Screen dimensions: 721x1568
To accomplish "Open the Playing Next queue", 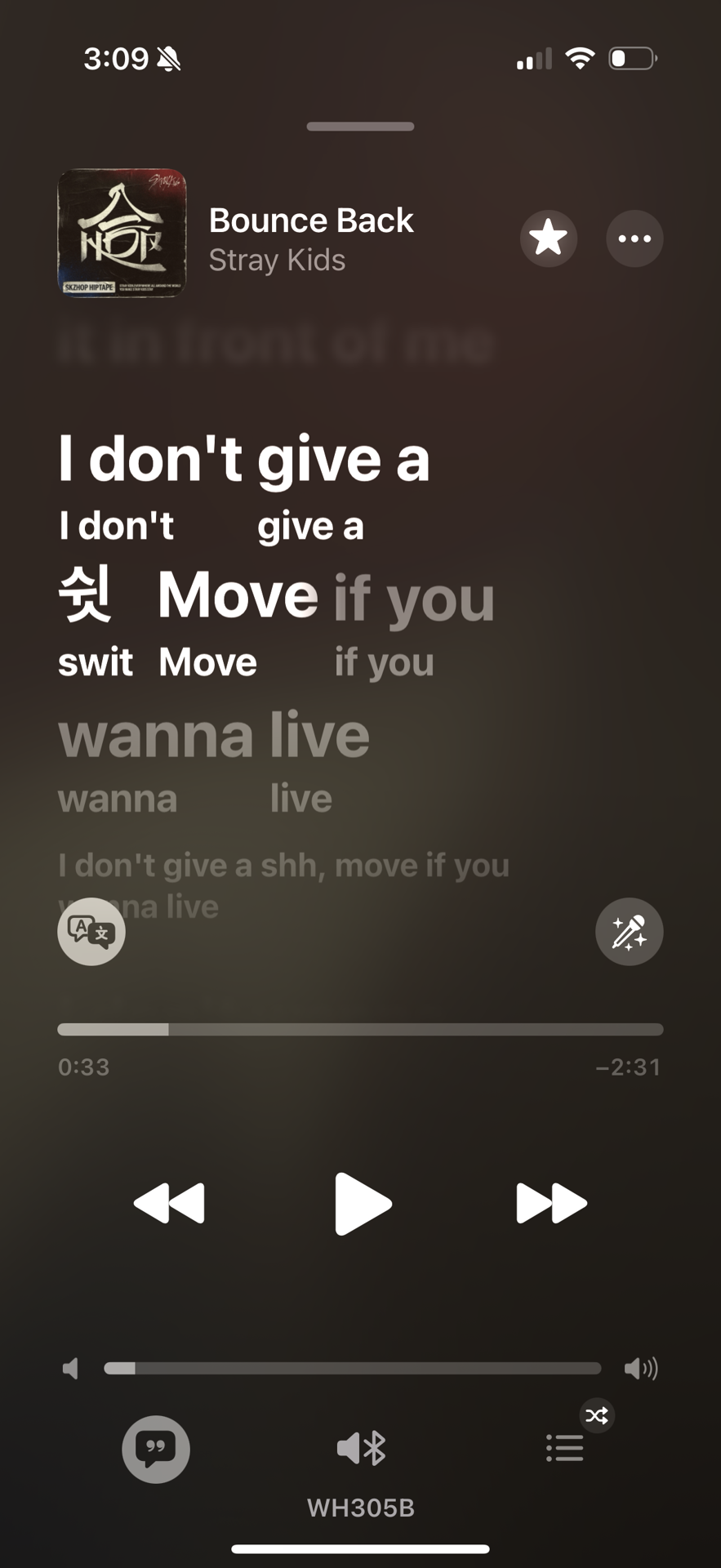I will click(565, 1449).
